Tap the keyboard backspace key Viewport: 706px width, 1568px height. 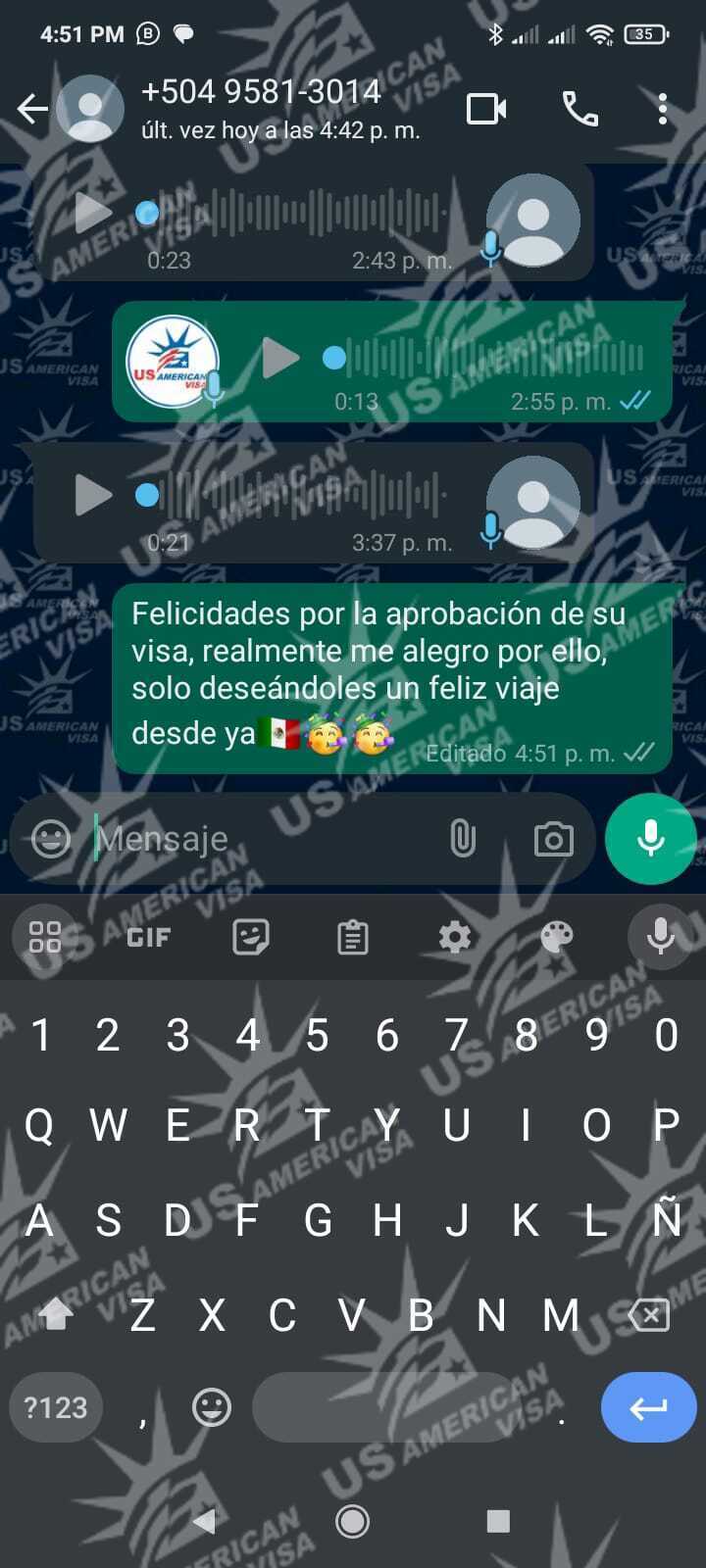650,1315
